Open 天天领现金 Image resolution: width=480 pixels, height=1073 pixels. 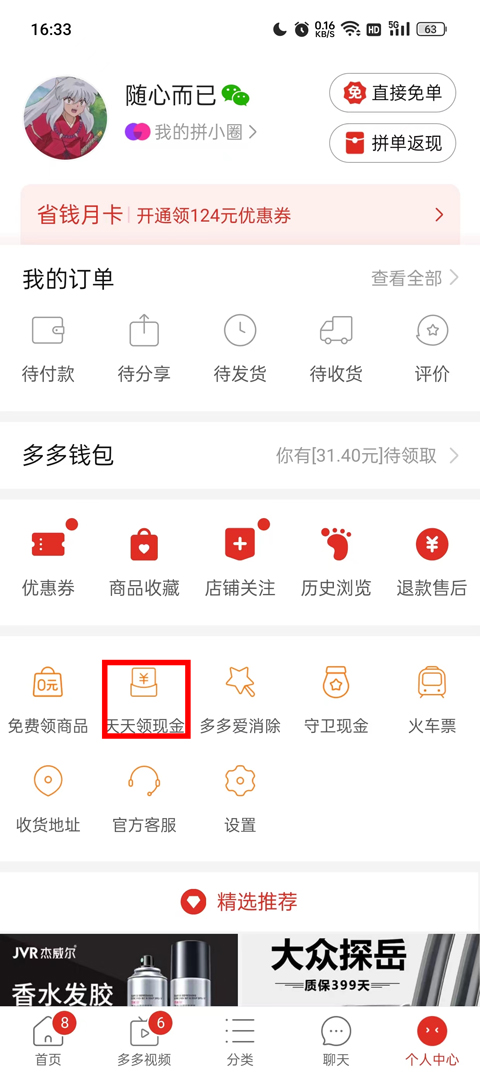(146, 699)
